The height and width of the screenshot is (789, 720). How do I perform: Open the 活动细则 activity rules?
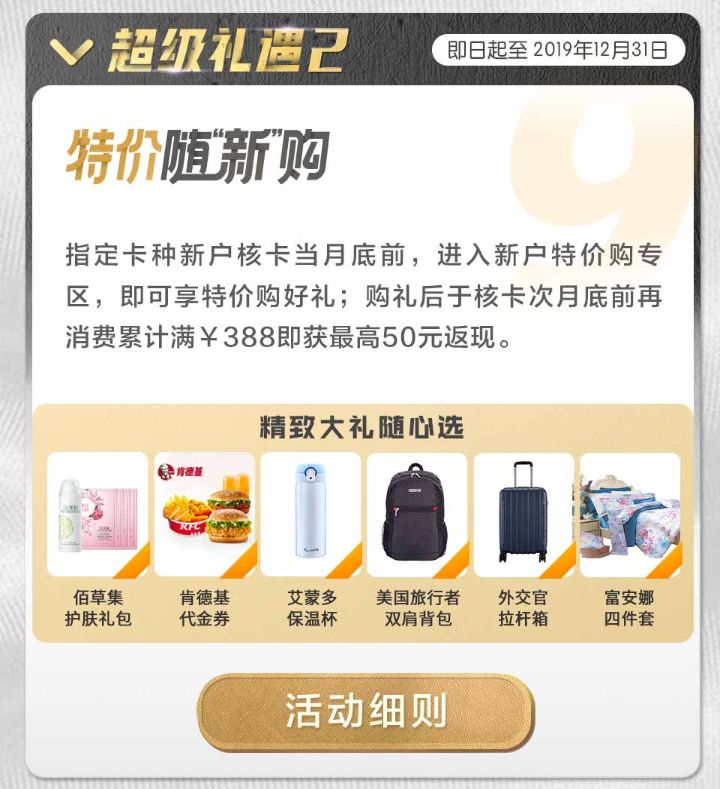pyautogui.click(x=366, y=711)
